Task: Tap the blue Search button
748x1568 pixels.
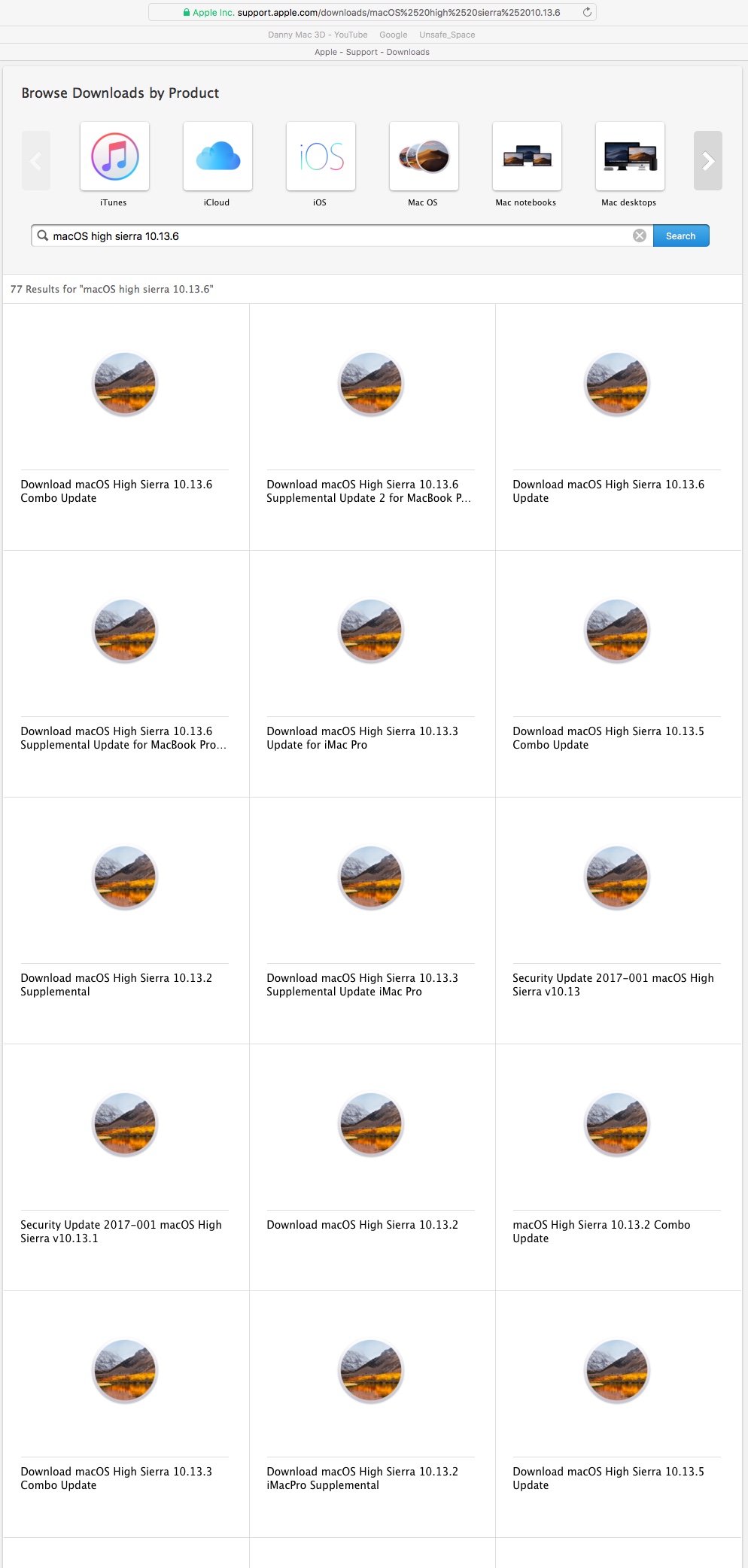Action: pyautogui.click(x=680, y=236)
